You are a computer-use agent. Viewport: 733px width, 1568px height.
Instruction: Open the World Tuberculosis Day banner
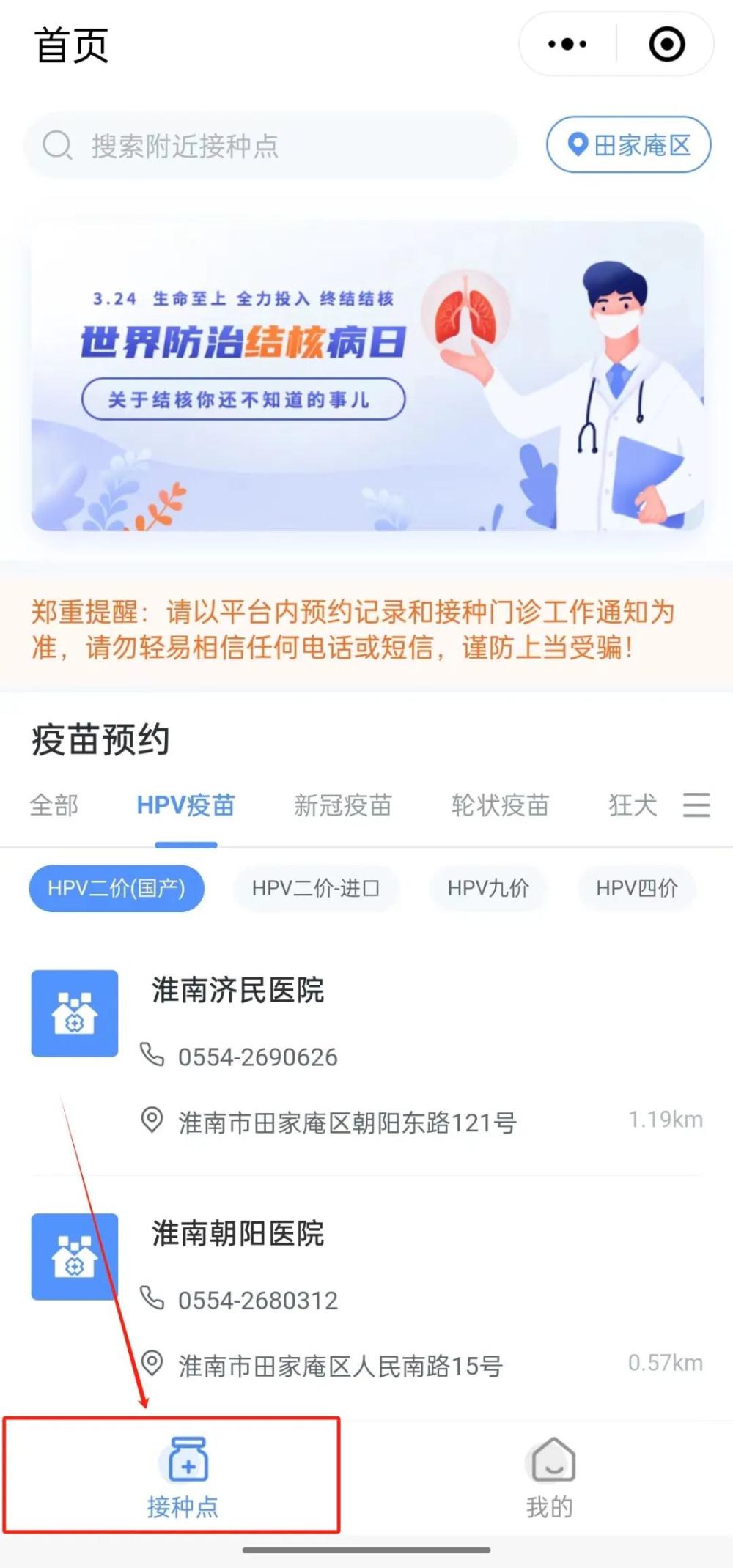(366, 376)
